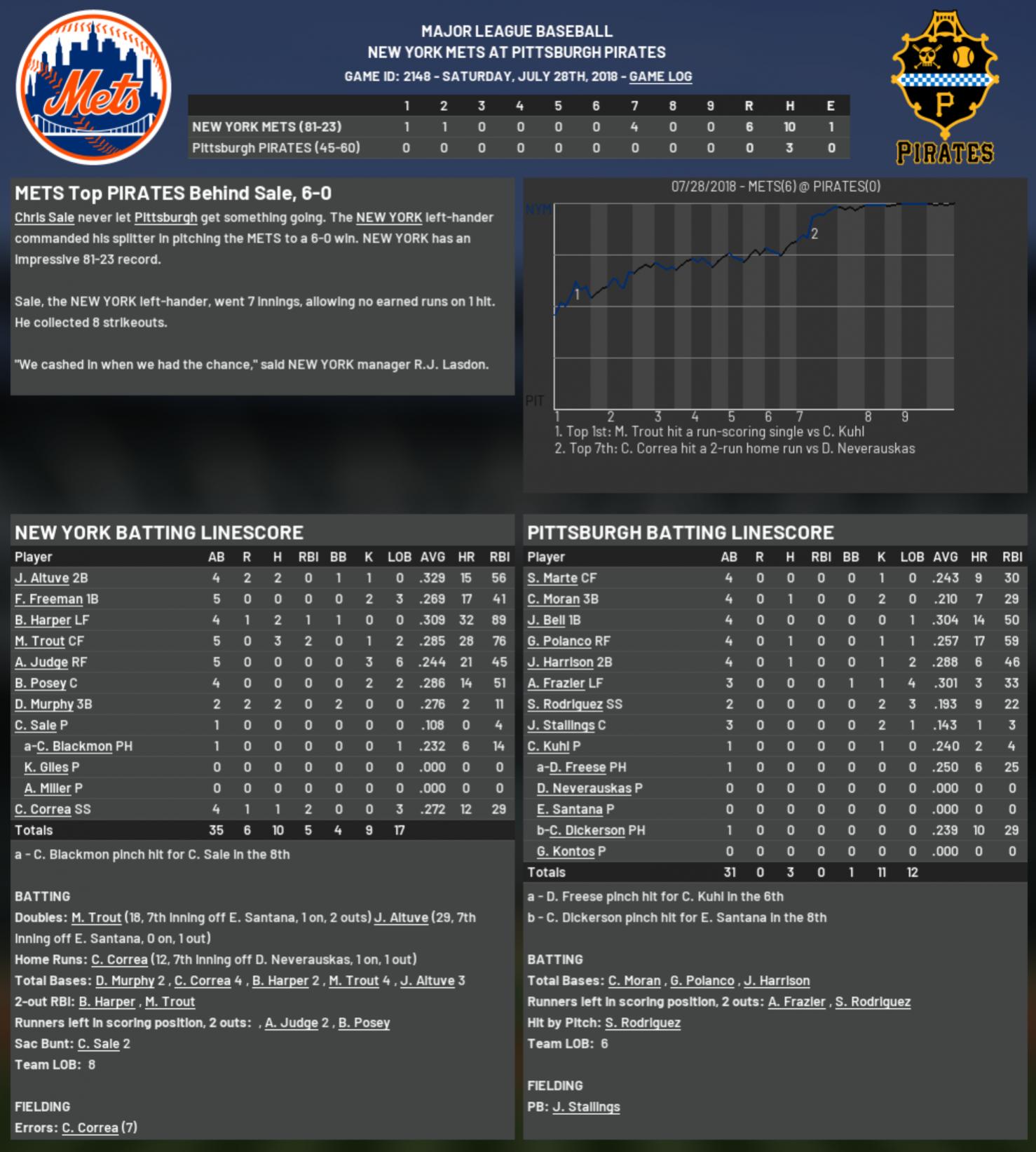Select E. Santana in Pittsburgh linescore

pos(569,809)
